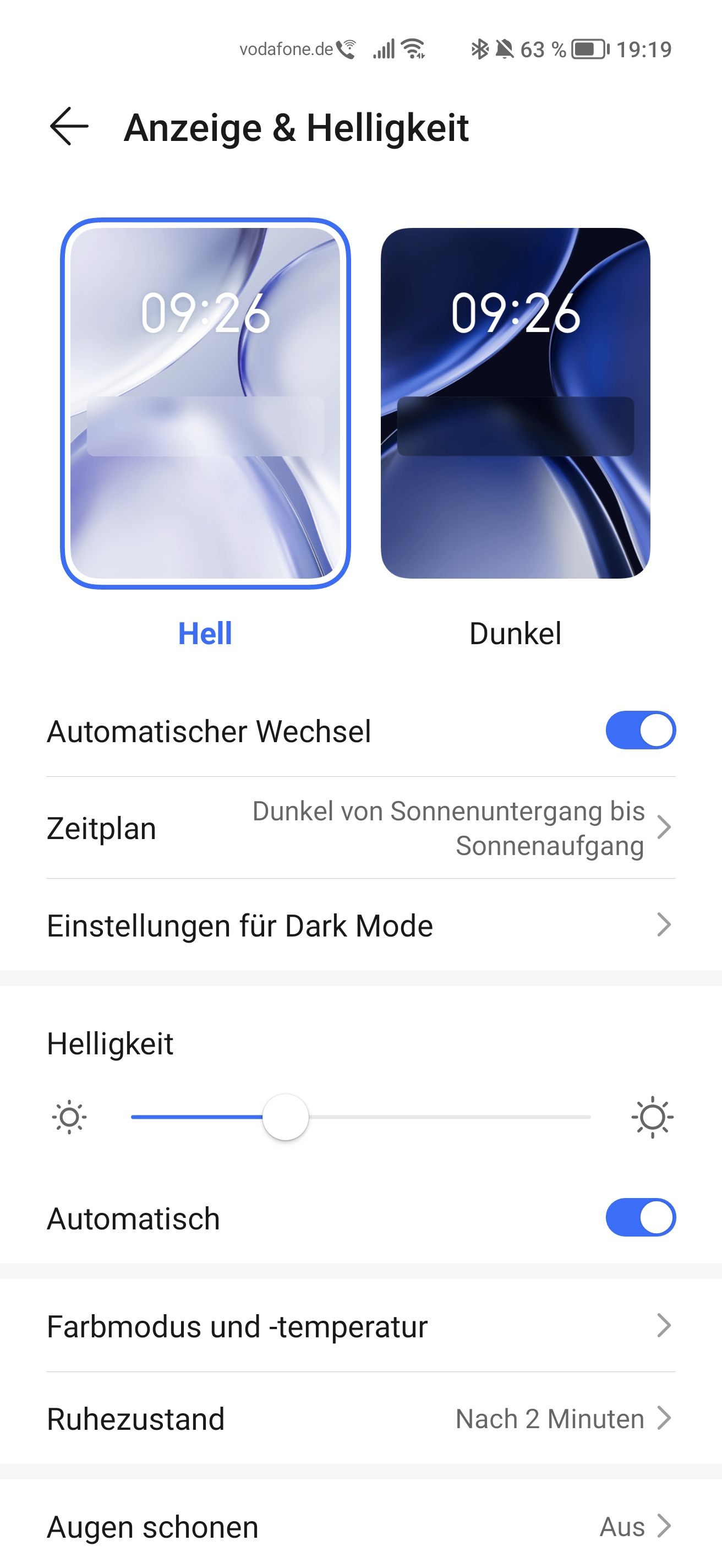The width and height of the screenshot is (722, 1568).
Task: Toggle Automatischer Wechsel switch off
Action: (641, 730)
